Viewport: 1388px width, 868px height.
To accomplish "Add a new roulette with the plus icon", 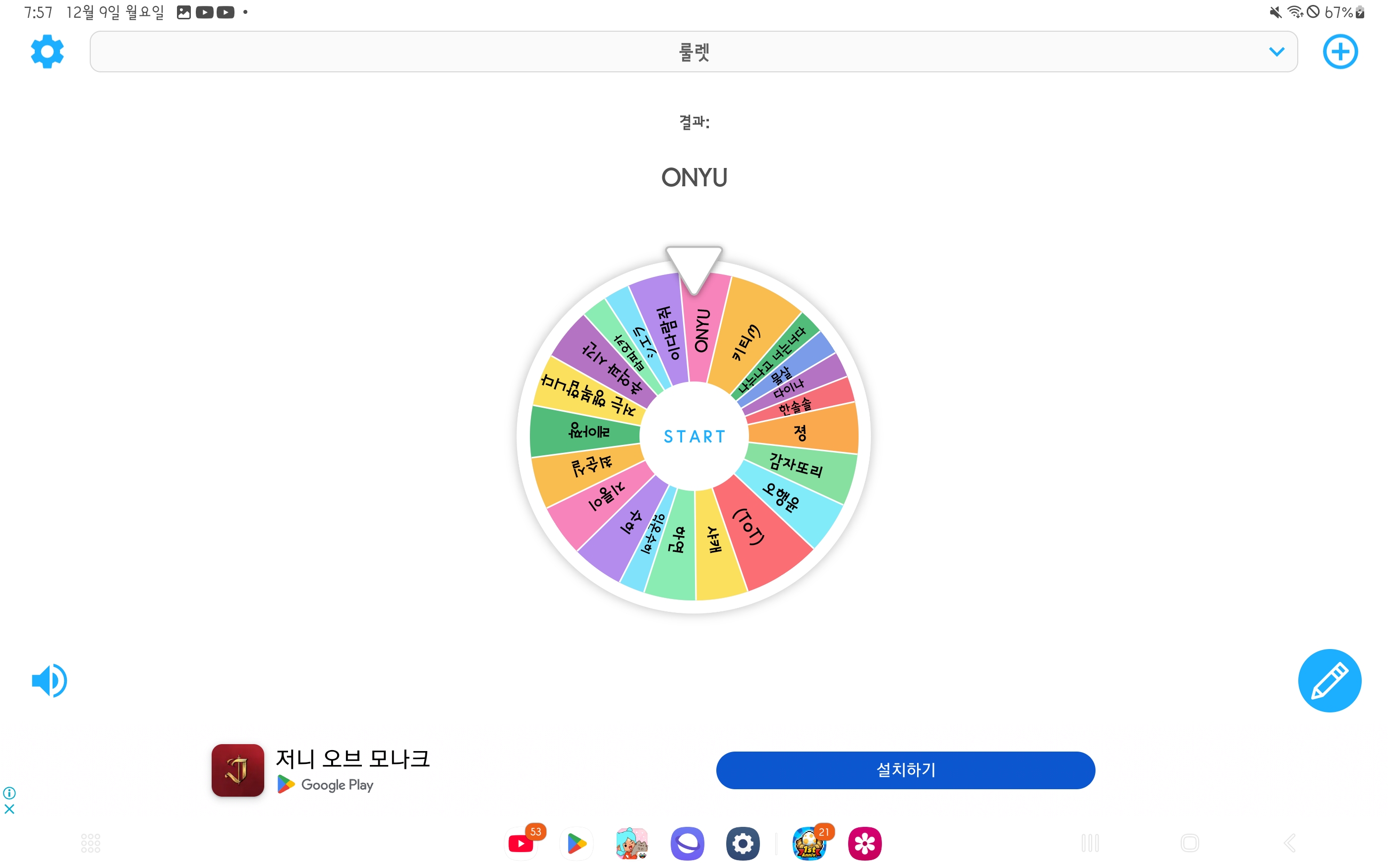I will point(1340,52).
